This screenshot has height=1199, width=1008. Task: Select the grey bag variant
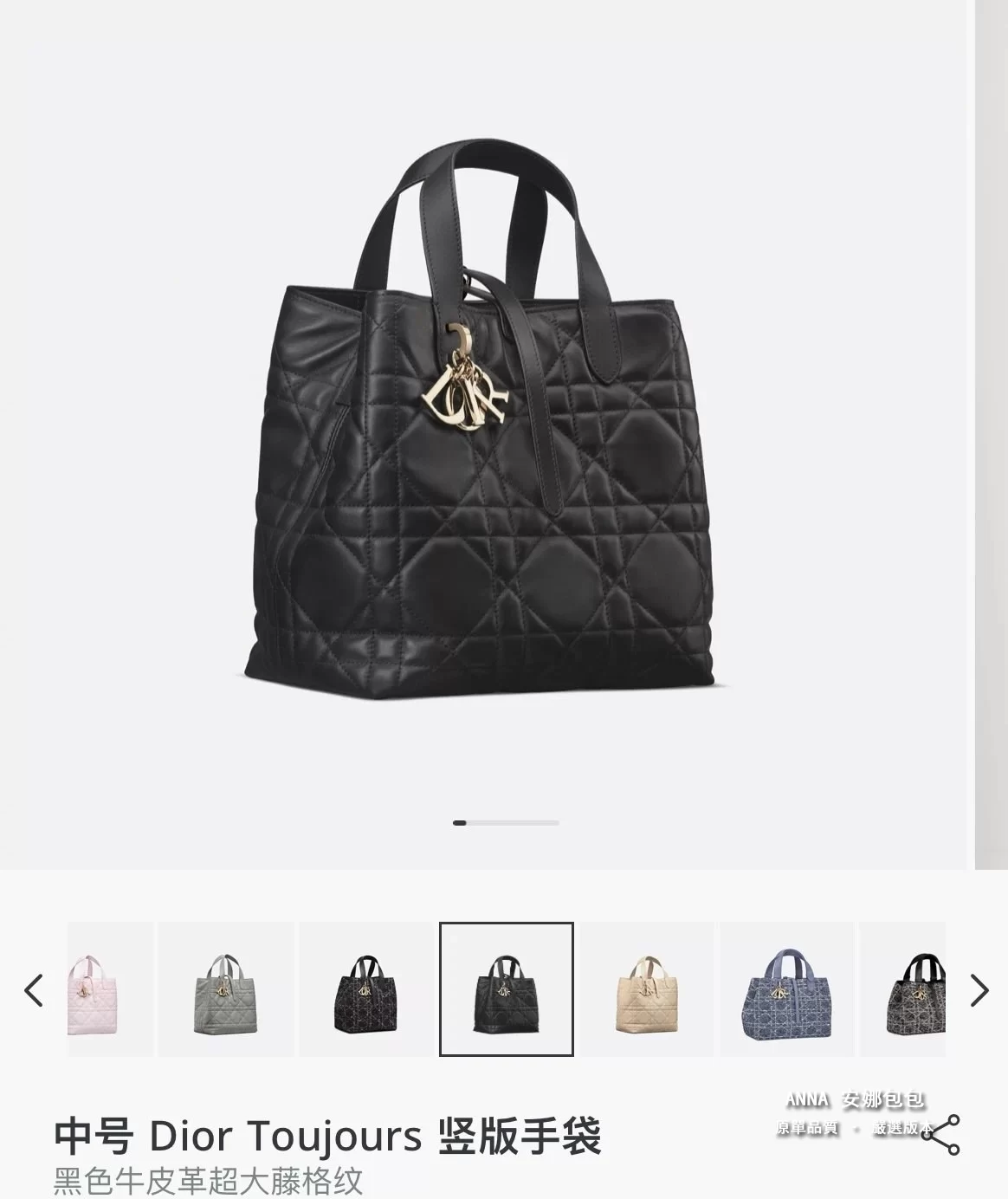[x=226, y=989]
